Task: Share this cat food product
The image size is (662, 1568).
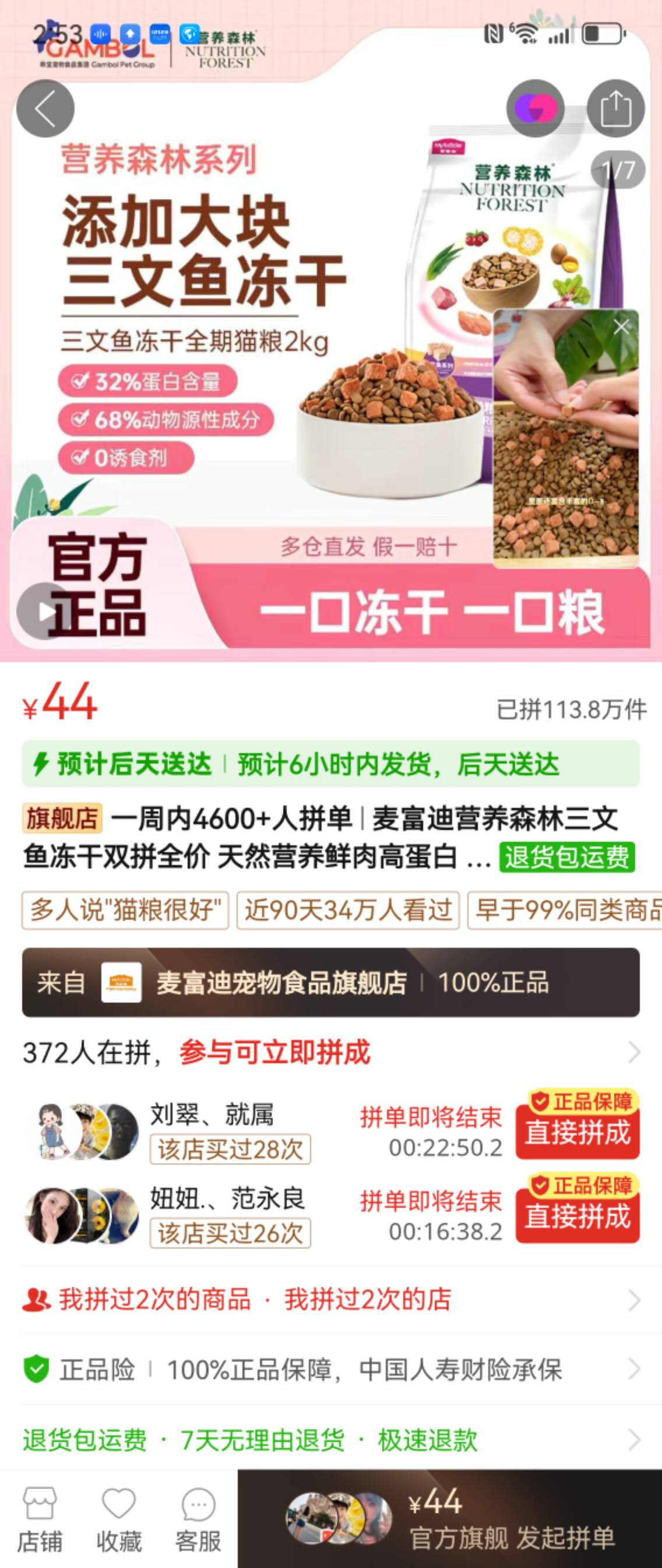Action: click(615, 108)
